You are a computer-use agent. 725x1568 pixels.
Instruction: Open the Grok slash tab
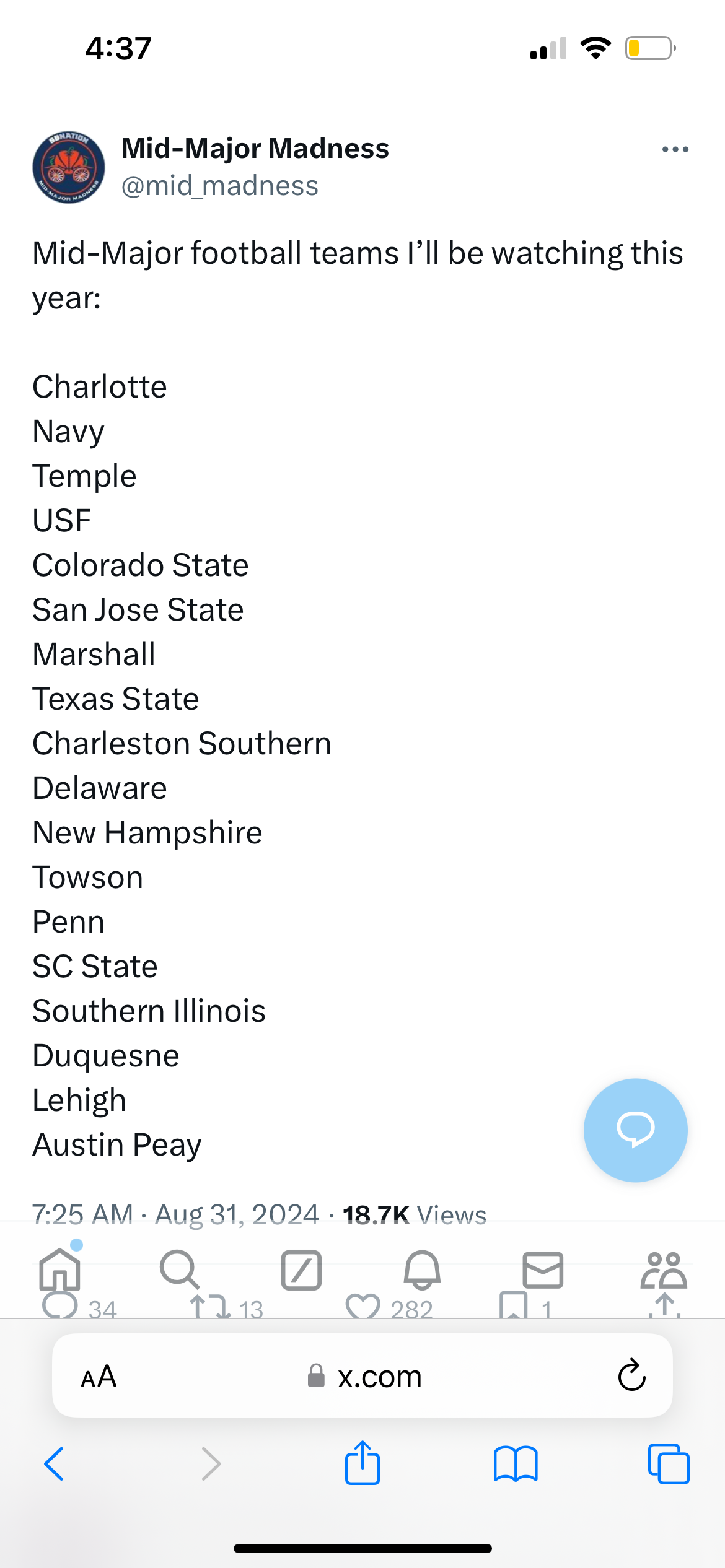(x=301, y=1270)
